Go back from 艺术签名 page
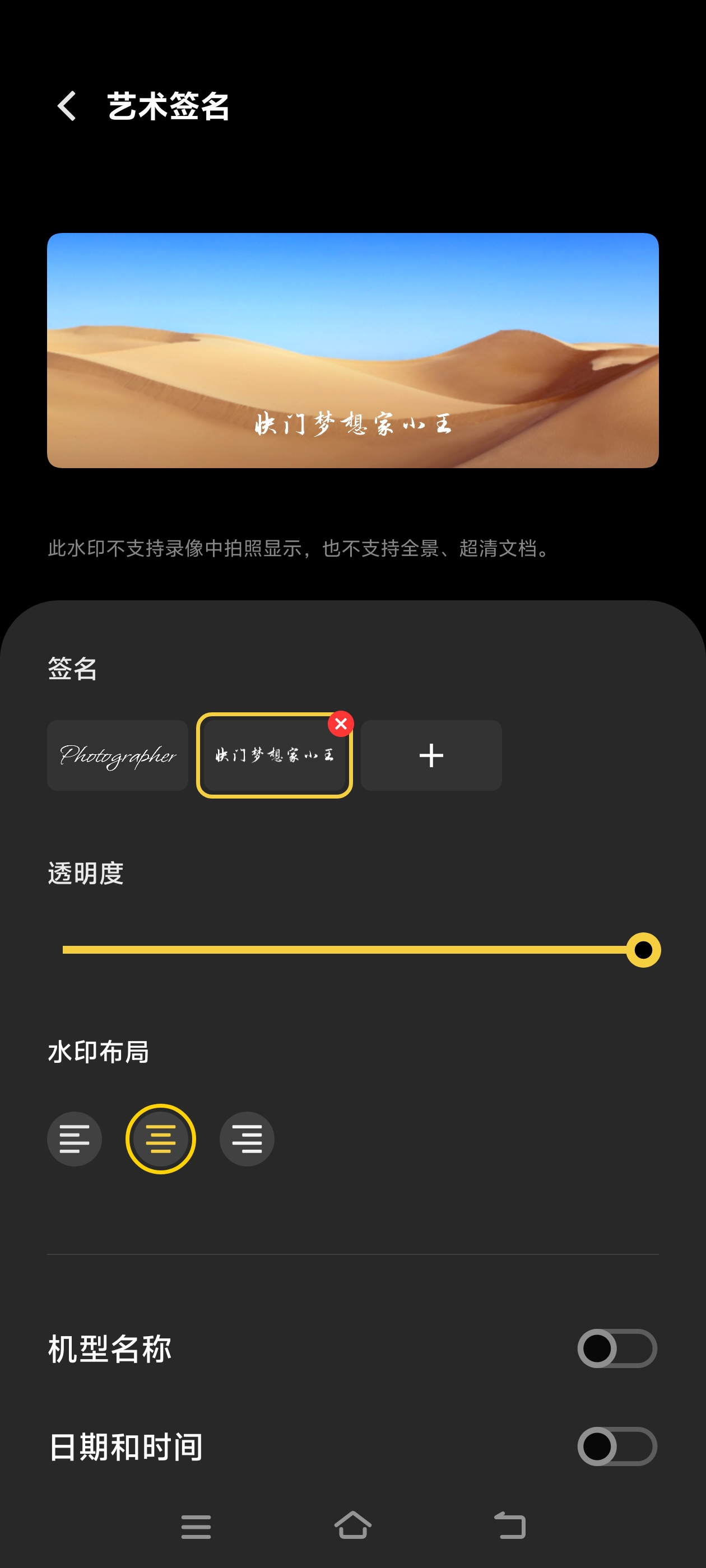This screenshot has width=706, height=1568. point(67,106)
